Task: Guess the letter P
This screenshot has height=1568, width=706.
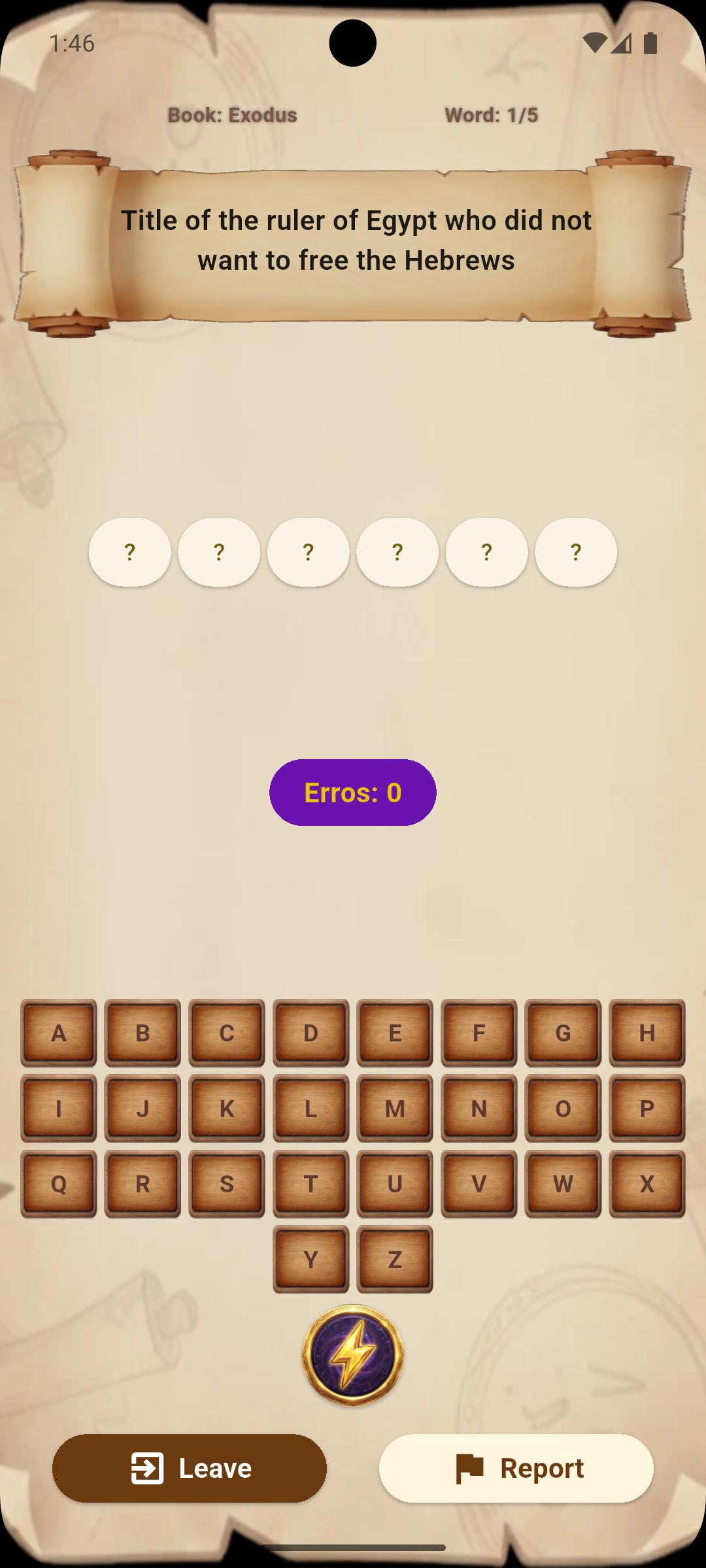Action: coord(647,1108)
